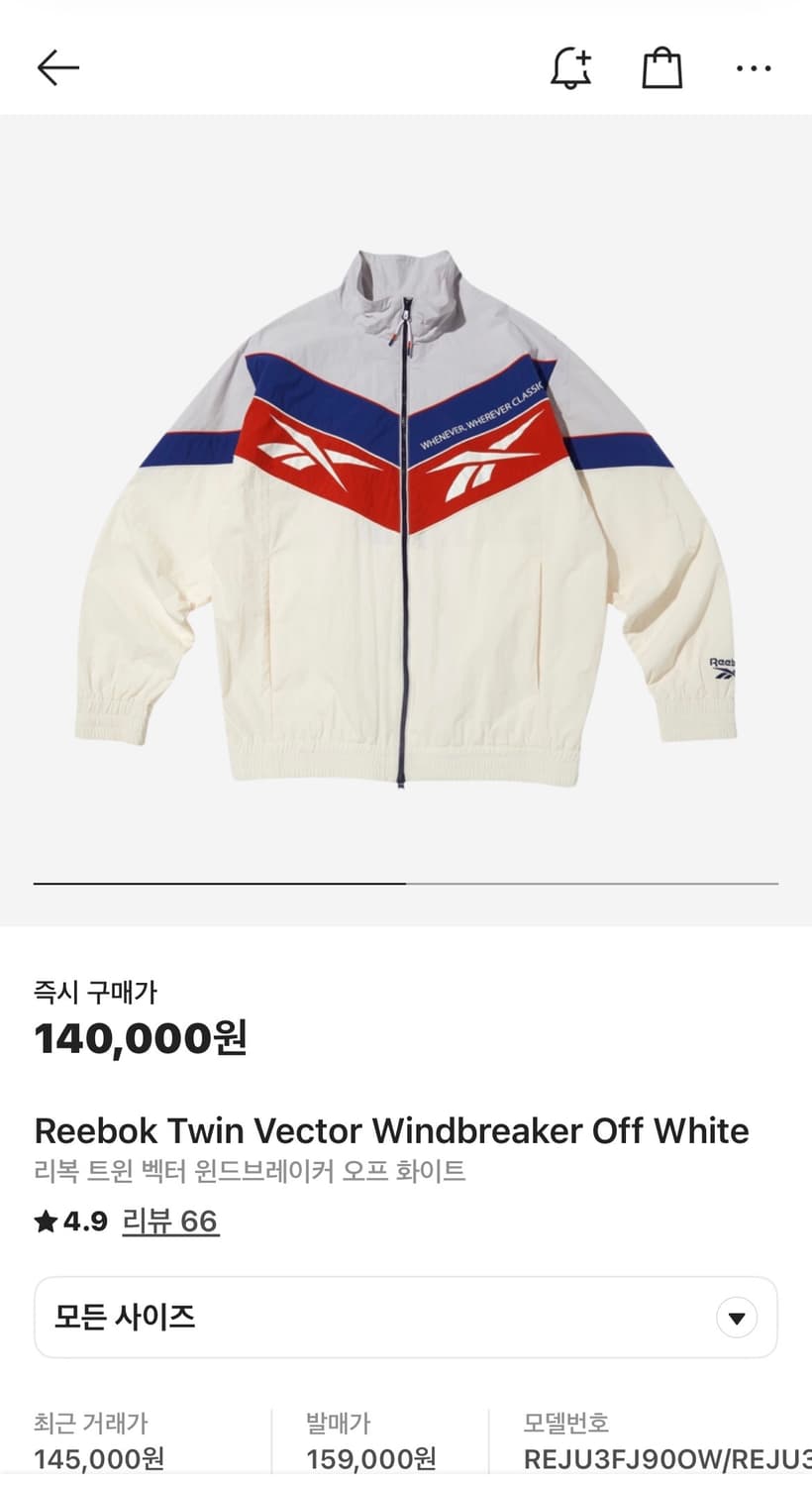Open the 리뷰 66 reviews link

(170, 1221)
